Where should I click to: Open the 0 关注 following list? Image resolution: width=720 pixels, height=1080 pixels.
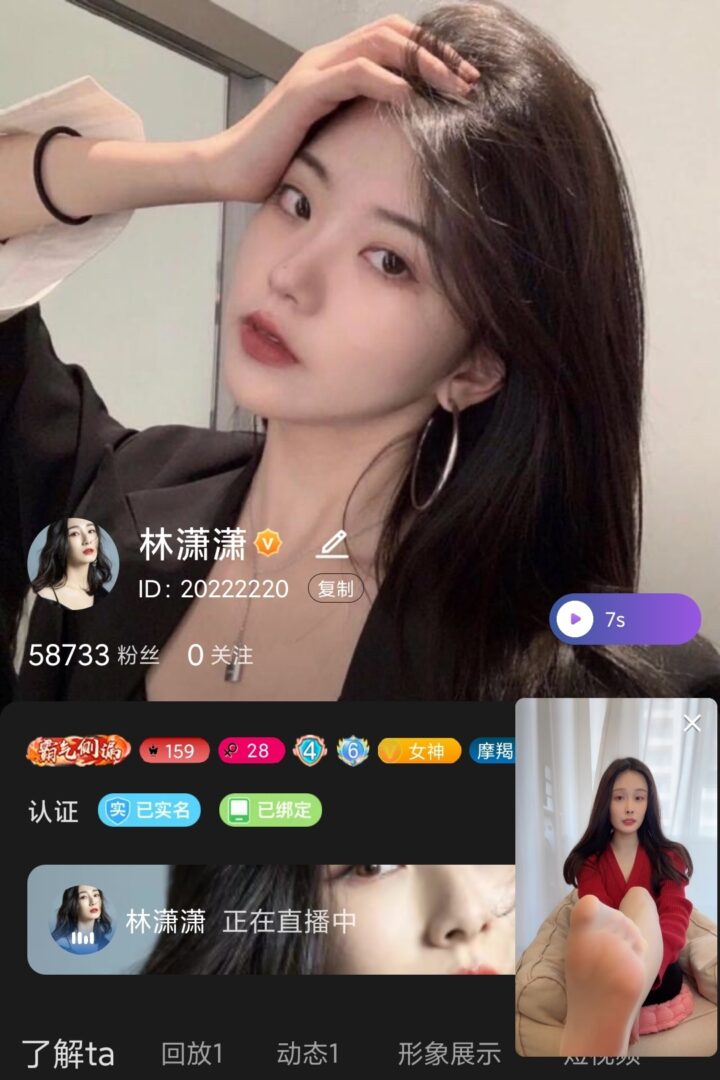coord(220,656)
